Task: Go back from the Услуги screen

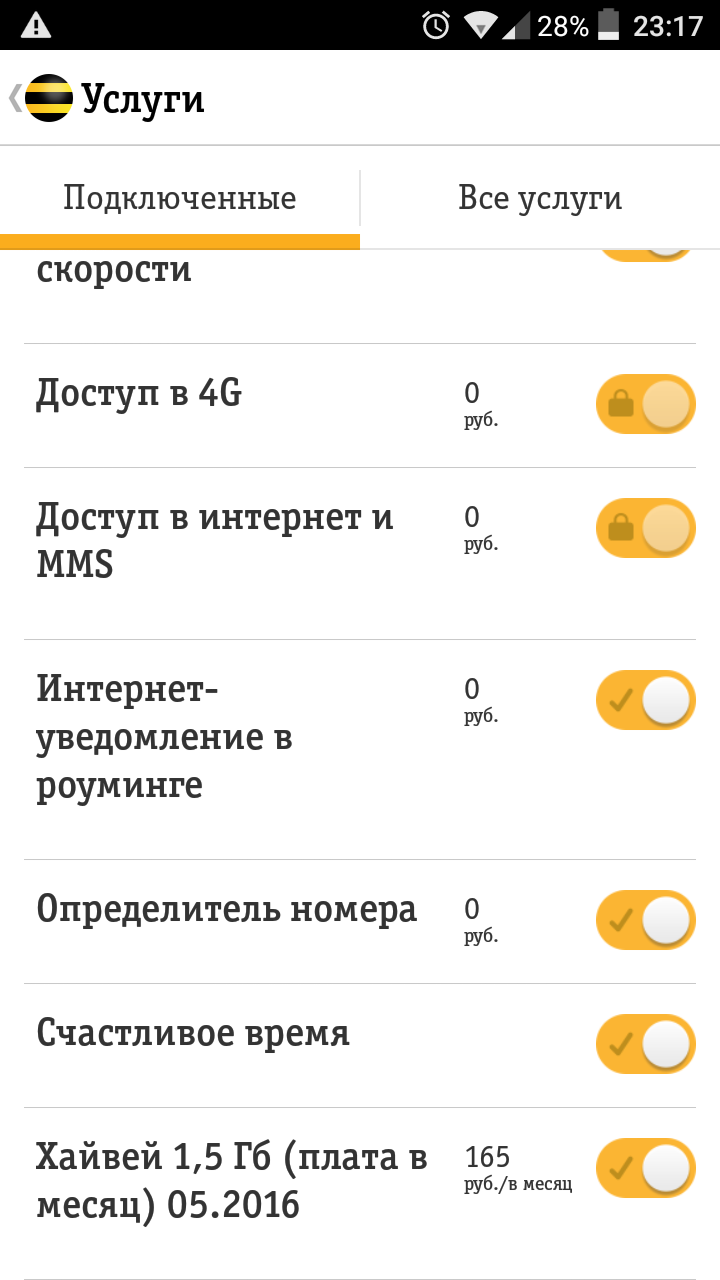Action: tap(40, 99)
